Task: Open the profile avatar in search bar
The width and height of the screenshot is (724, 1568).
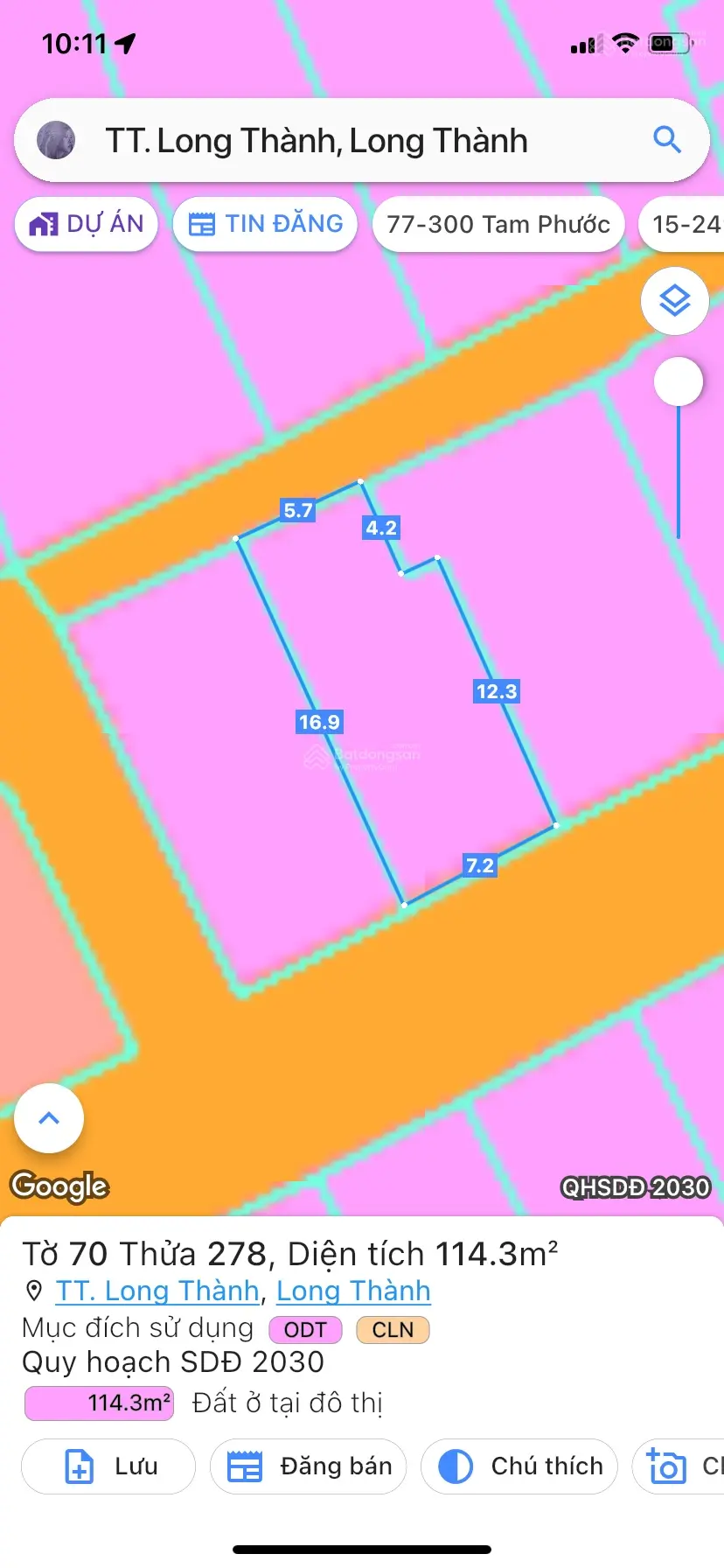Action: [x=56, y=140]
